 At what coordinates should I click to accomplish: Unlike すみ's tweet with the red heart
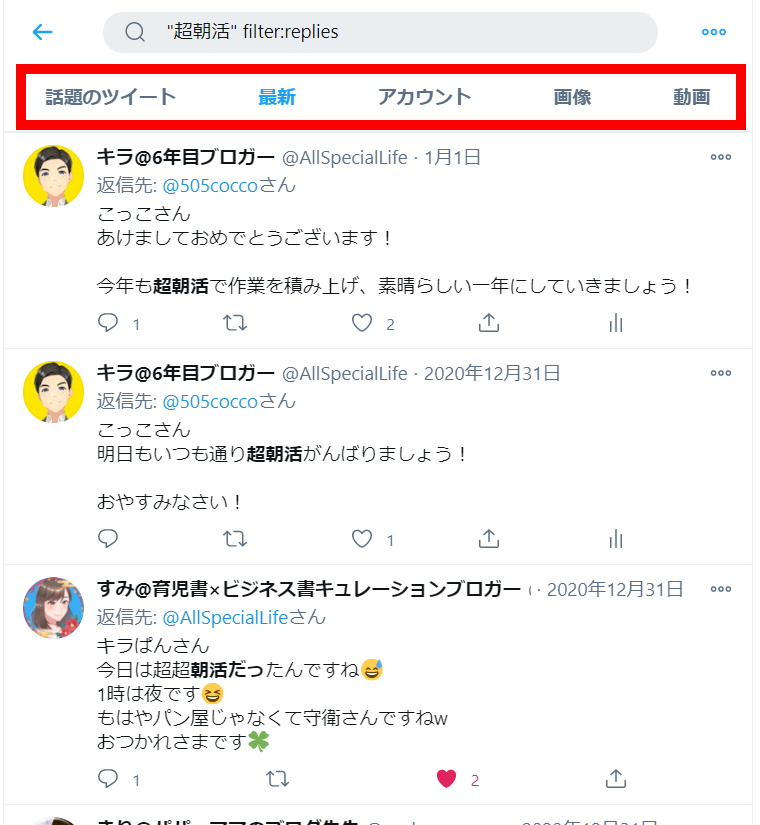pos(447,779)
